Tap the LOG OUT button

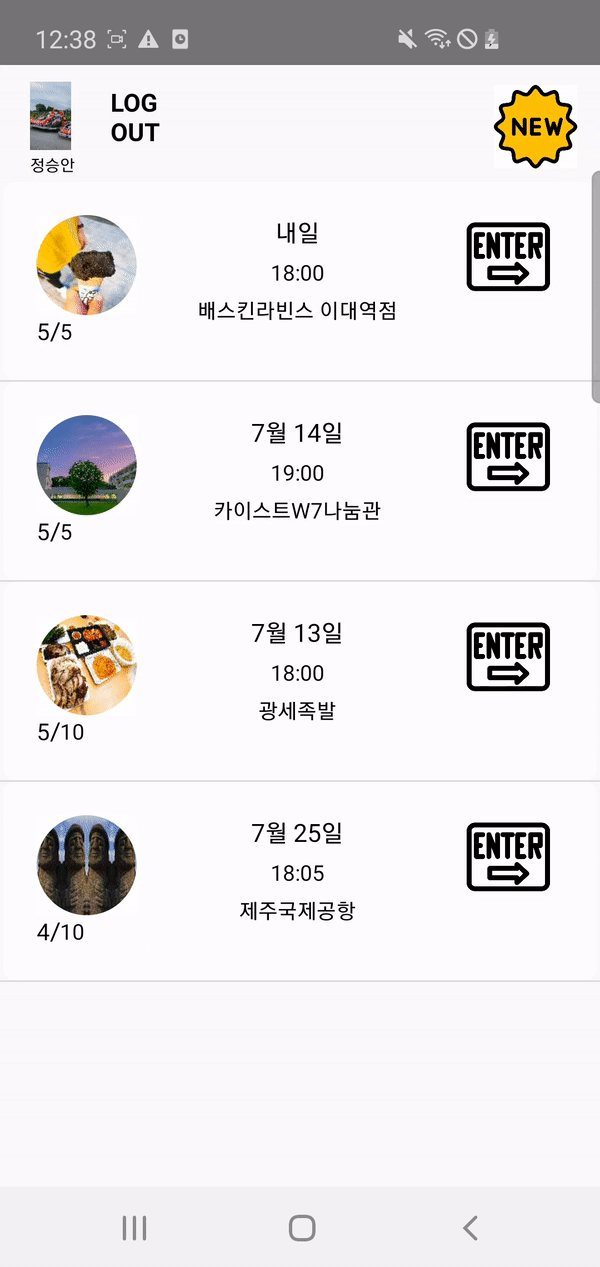(x=134, y=118)
